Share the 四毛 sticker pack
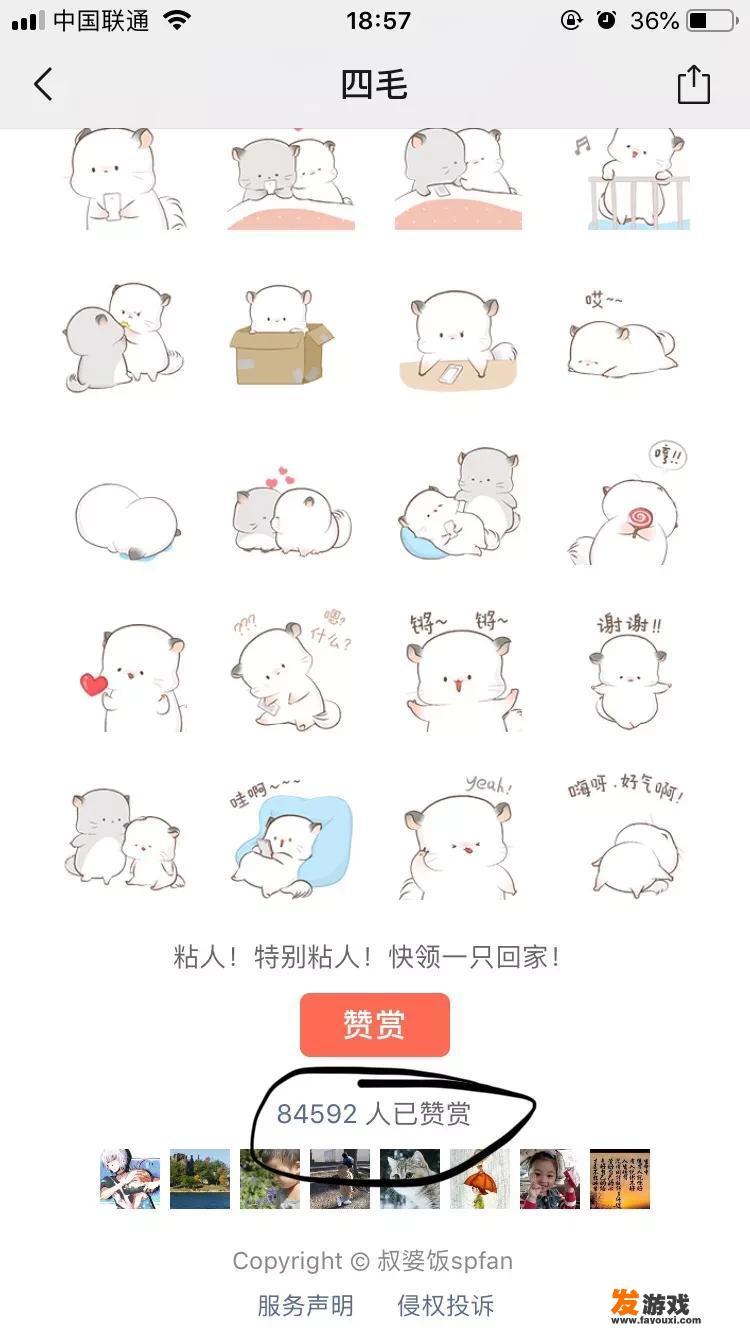Viewport: 750px width, 1334px height. 693,85
